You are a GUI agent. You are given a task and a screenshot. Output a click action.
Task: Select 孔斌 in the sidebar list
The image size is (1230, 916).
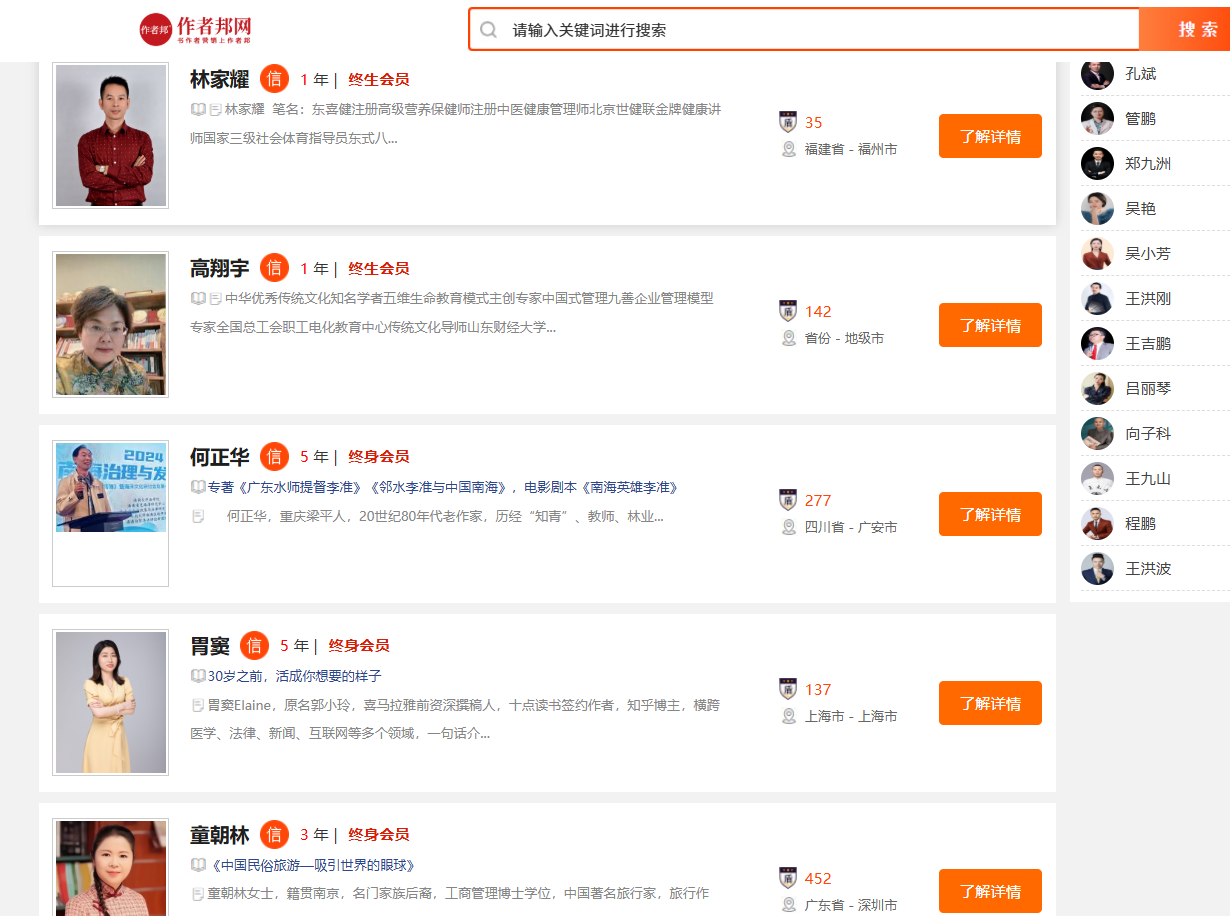[1141, 74]
